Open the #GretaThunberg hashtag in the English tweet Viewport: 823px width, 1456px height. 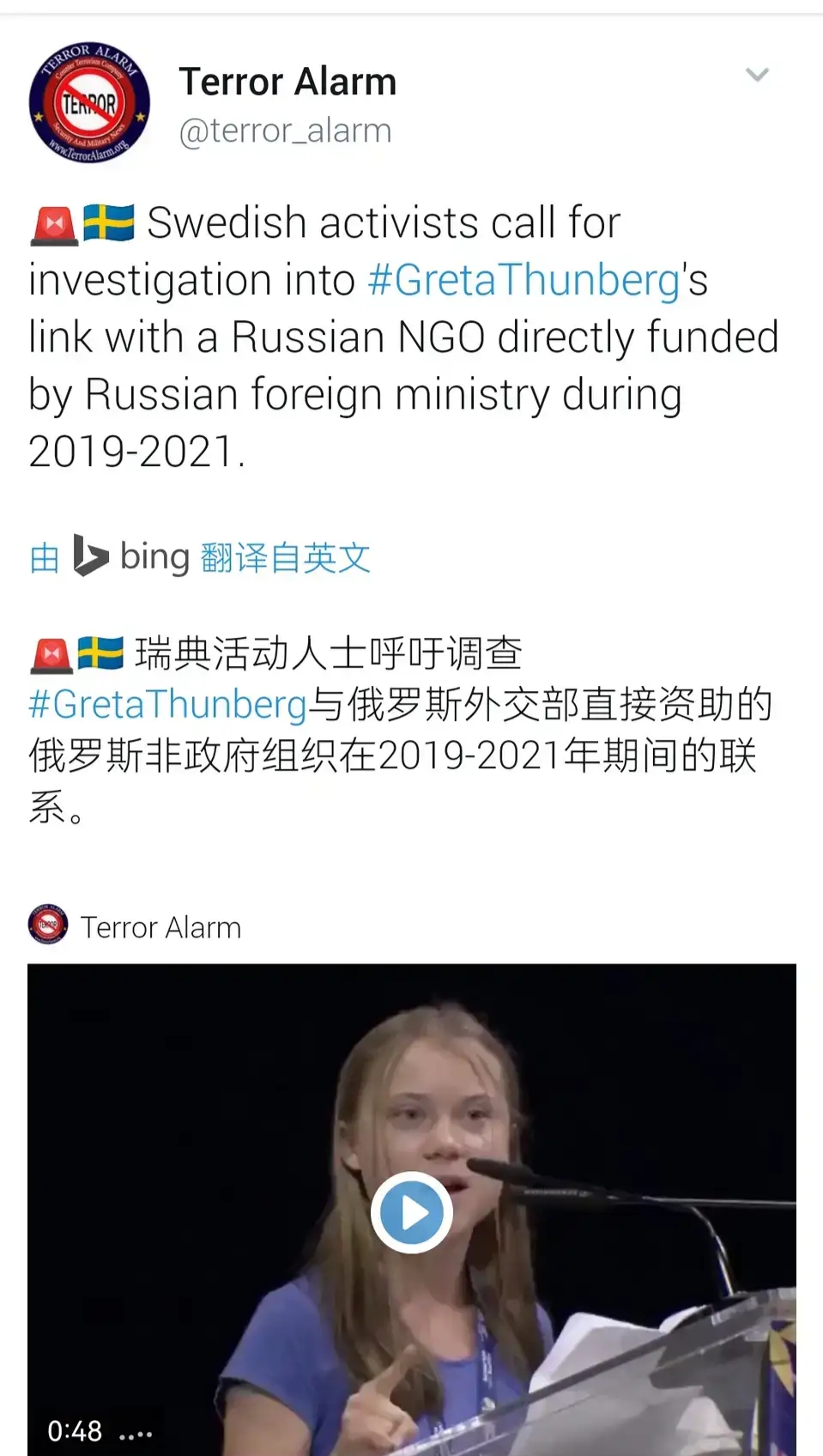524,280
